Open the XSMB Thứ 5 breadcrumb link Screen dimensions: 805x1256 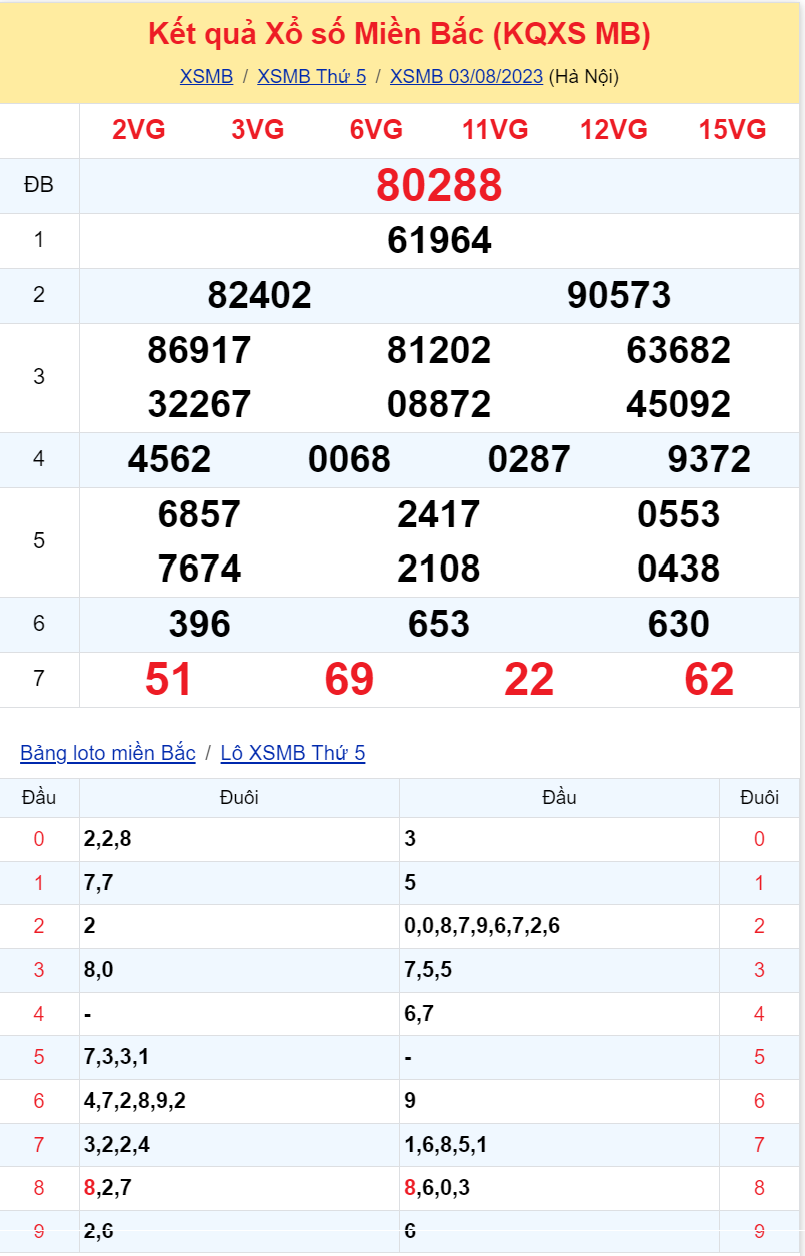[312, 77]
